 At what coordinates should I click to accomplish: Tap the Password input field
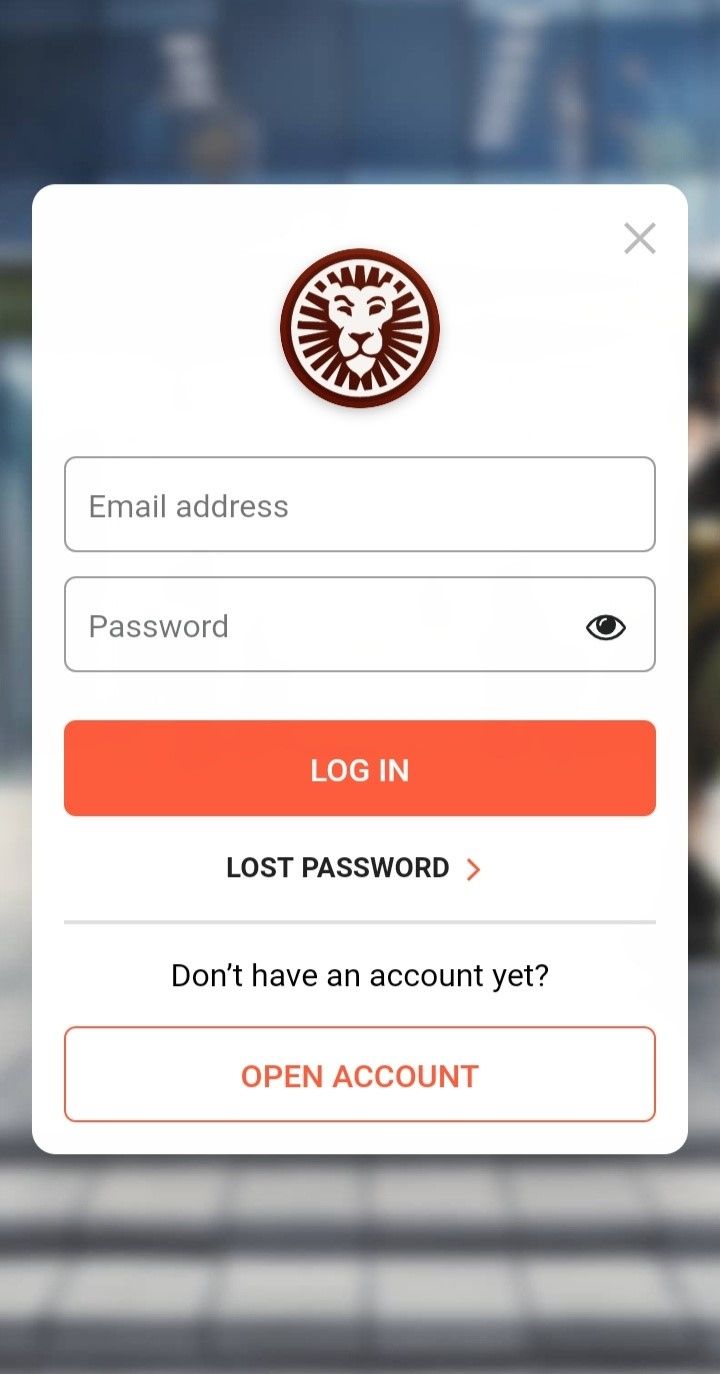(320, 625)
